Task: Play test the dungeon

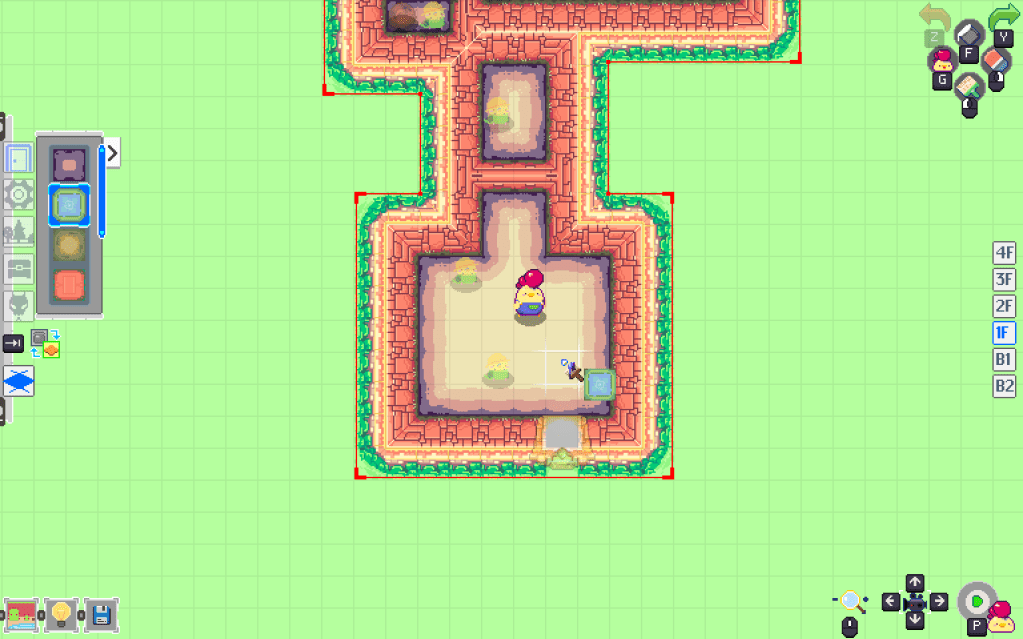Action: [x=975, y=602]
